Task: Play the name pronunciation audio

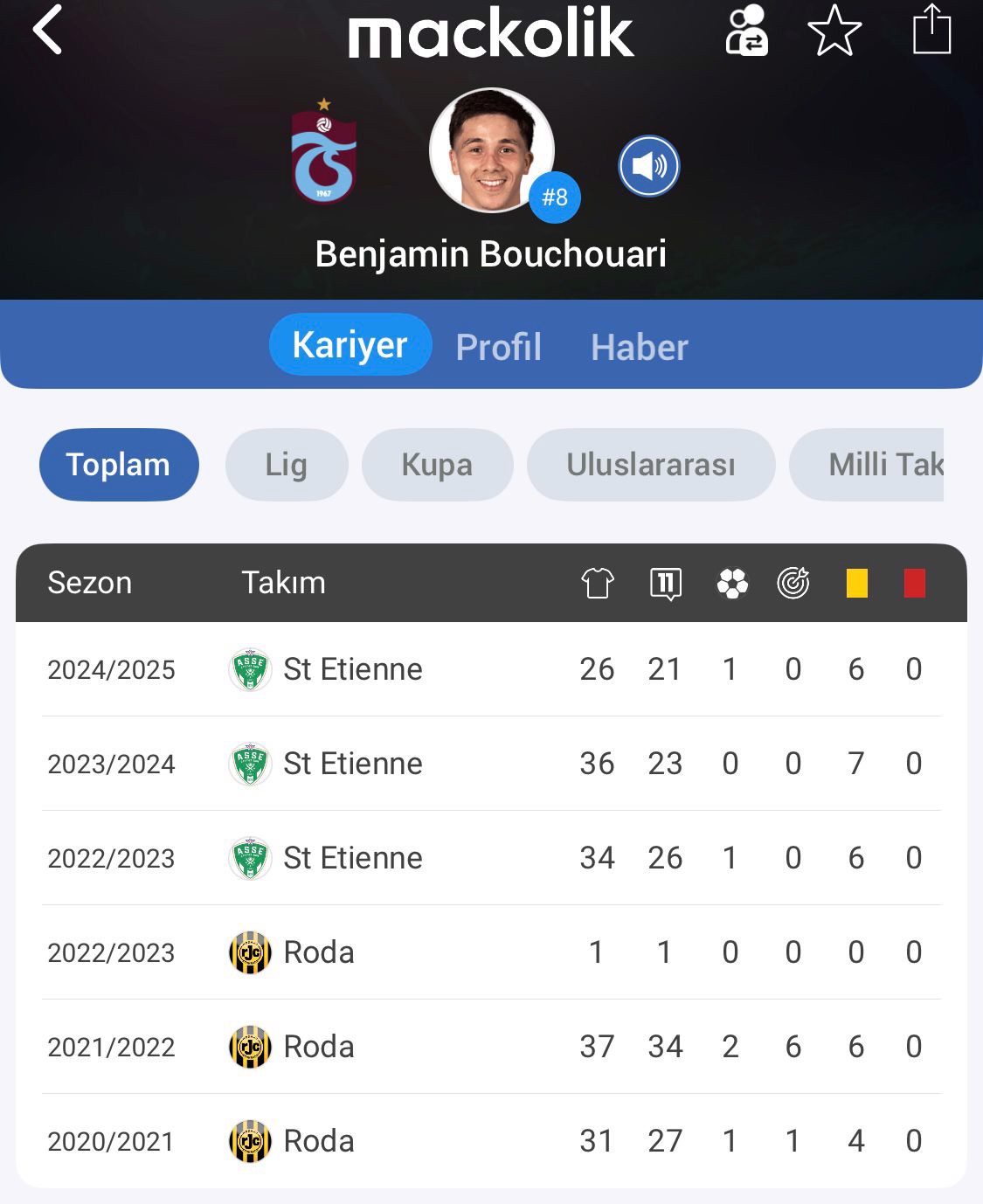Action: (649, 166)
